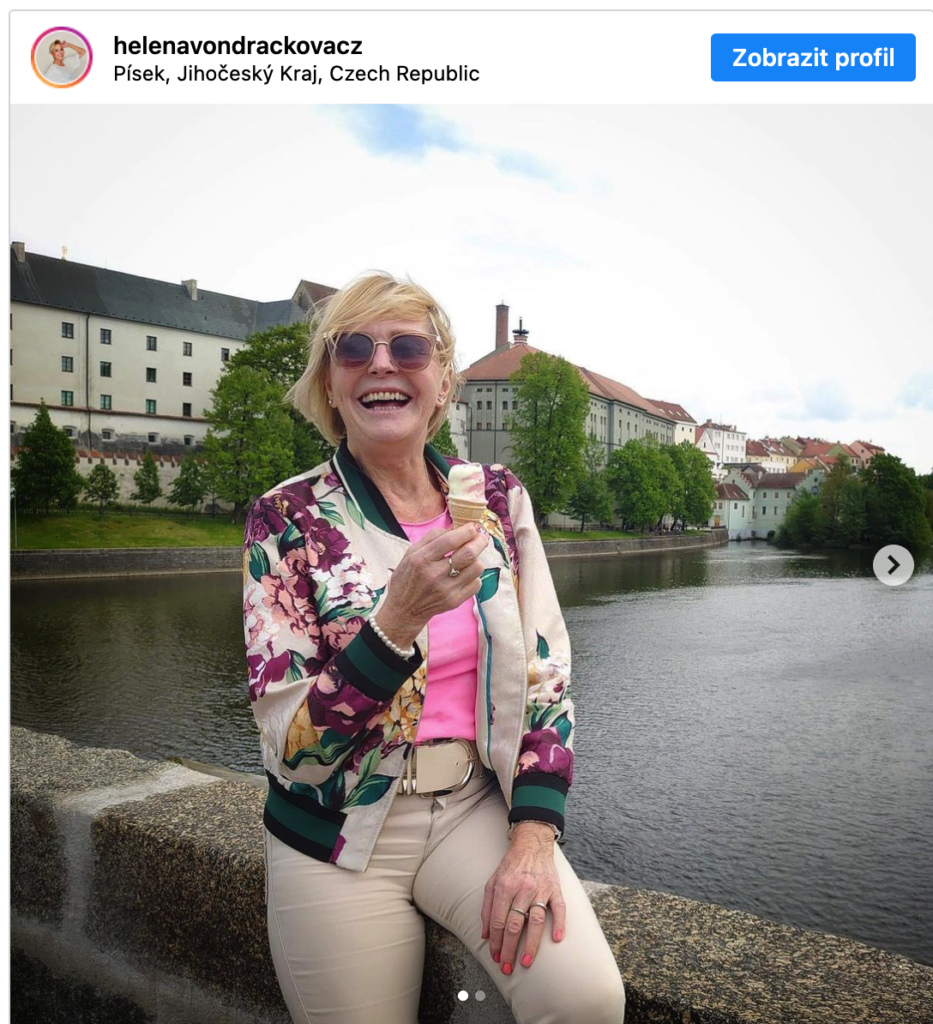Open the helenavondrackovacz profile avatar
Viewport: 933px width, 1024px height.
[61, 57]
